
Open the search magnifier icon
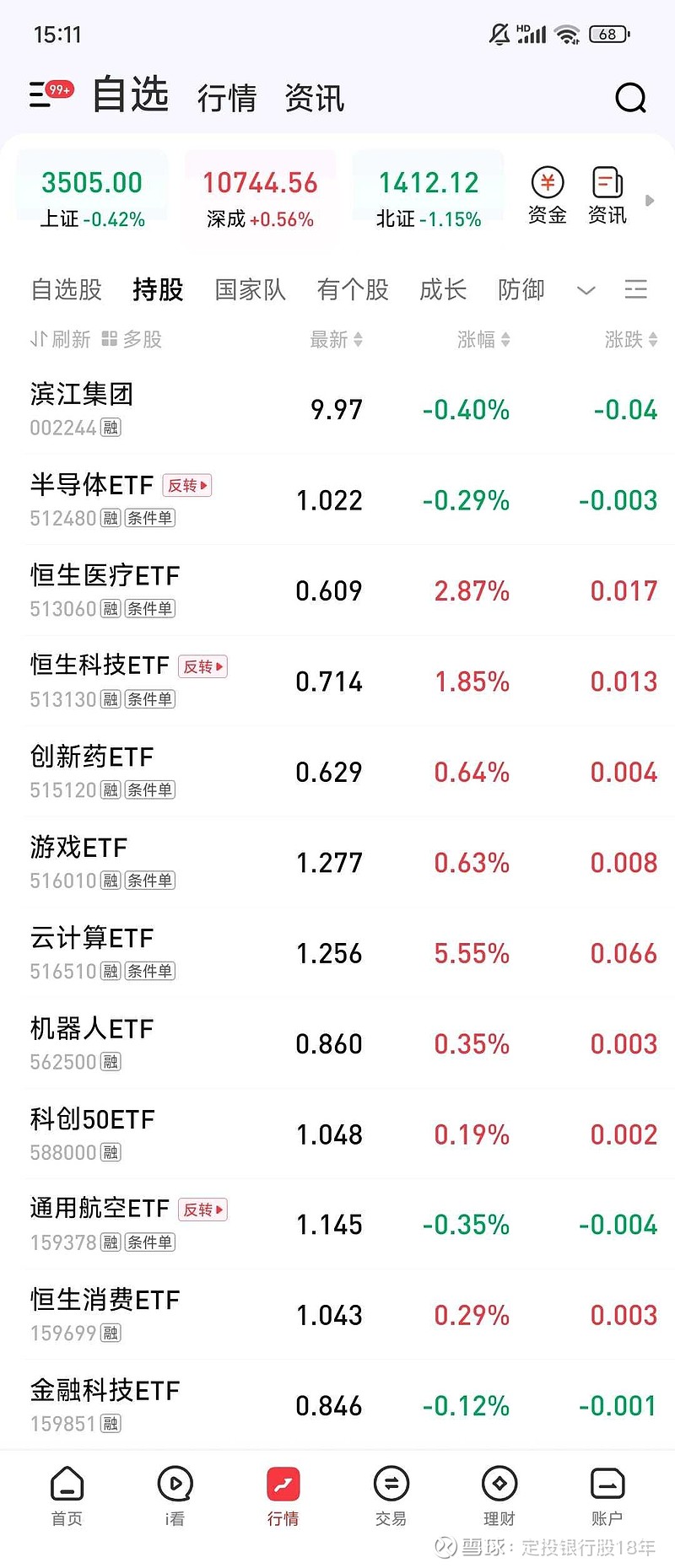pos(630,98)
